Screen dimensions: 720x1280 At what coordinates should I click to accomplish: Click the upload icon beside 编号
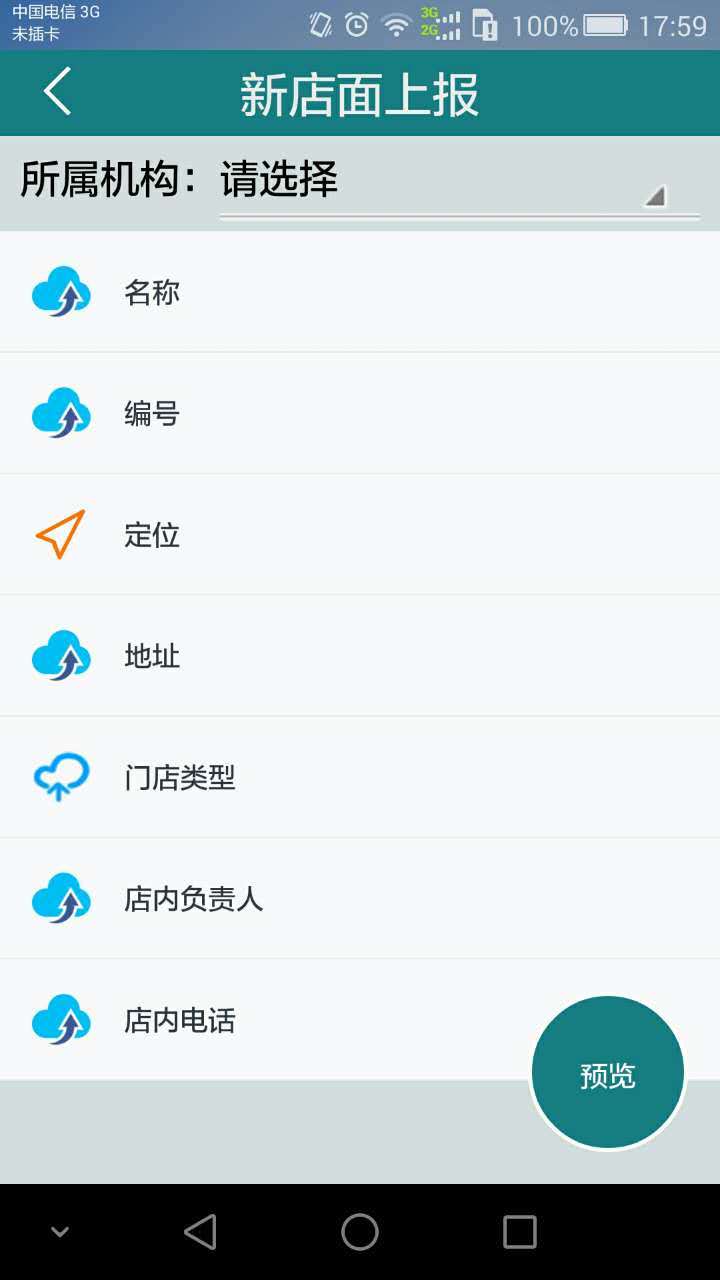coord(60,413)
